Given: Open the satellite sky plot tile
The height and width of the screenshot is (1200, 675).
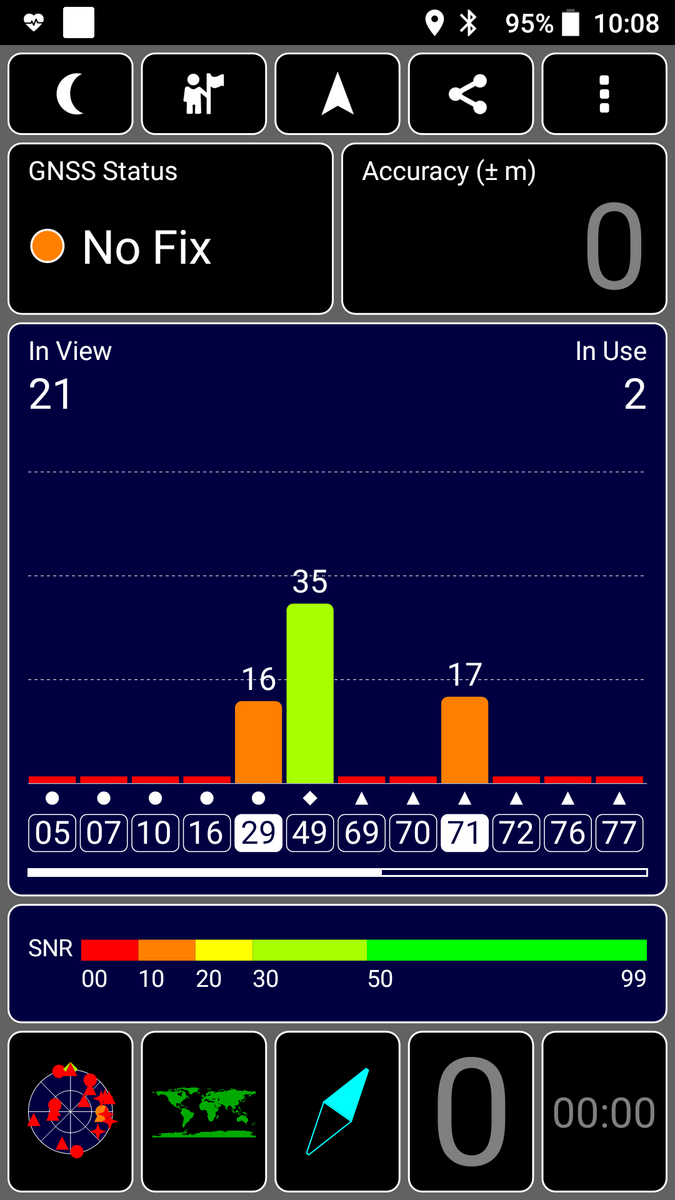Looking at the screenshot, I should 70,1110.
